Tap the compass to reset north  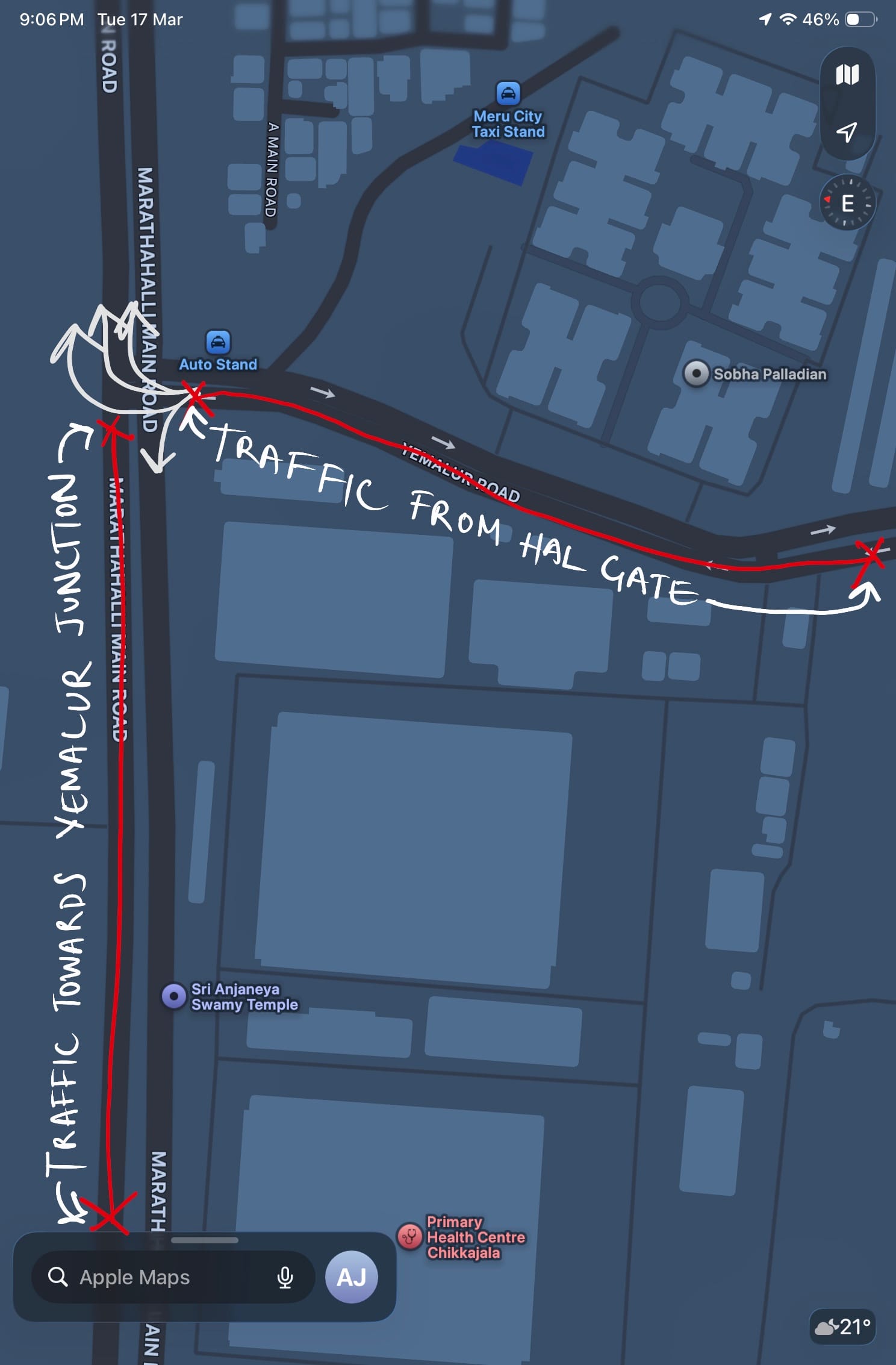(847, 204)
